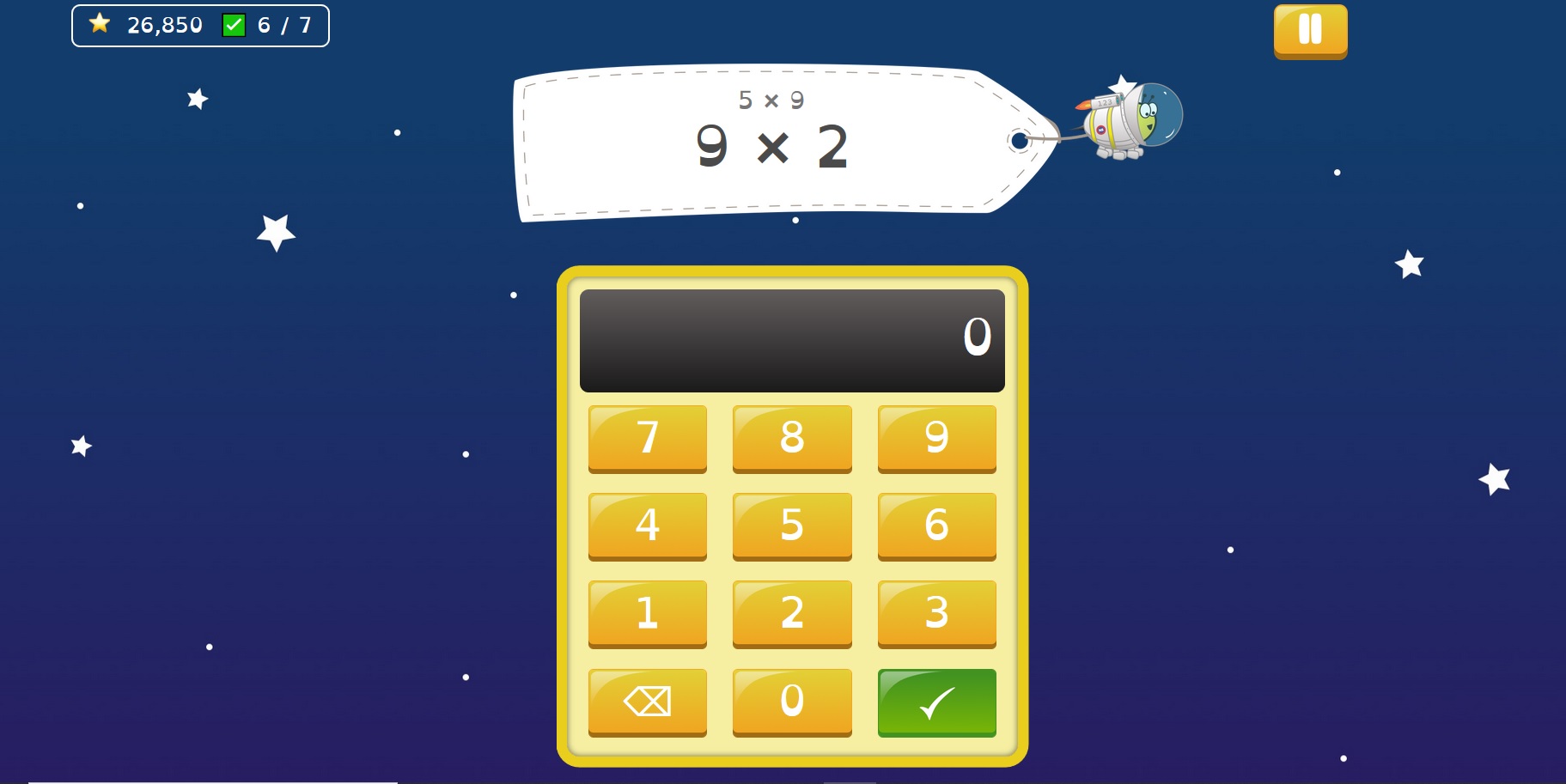Pause the game
1566x784 pixels.
point(1310,32)
